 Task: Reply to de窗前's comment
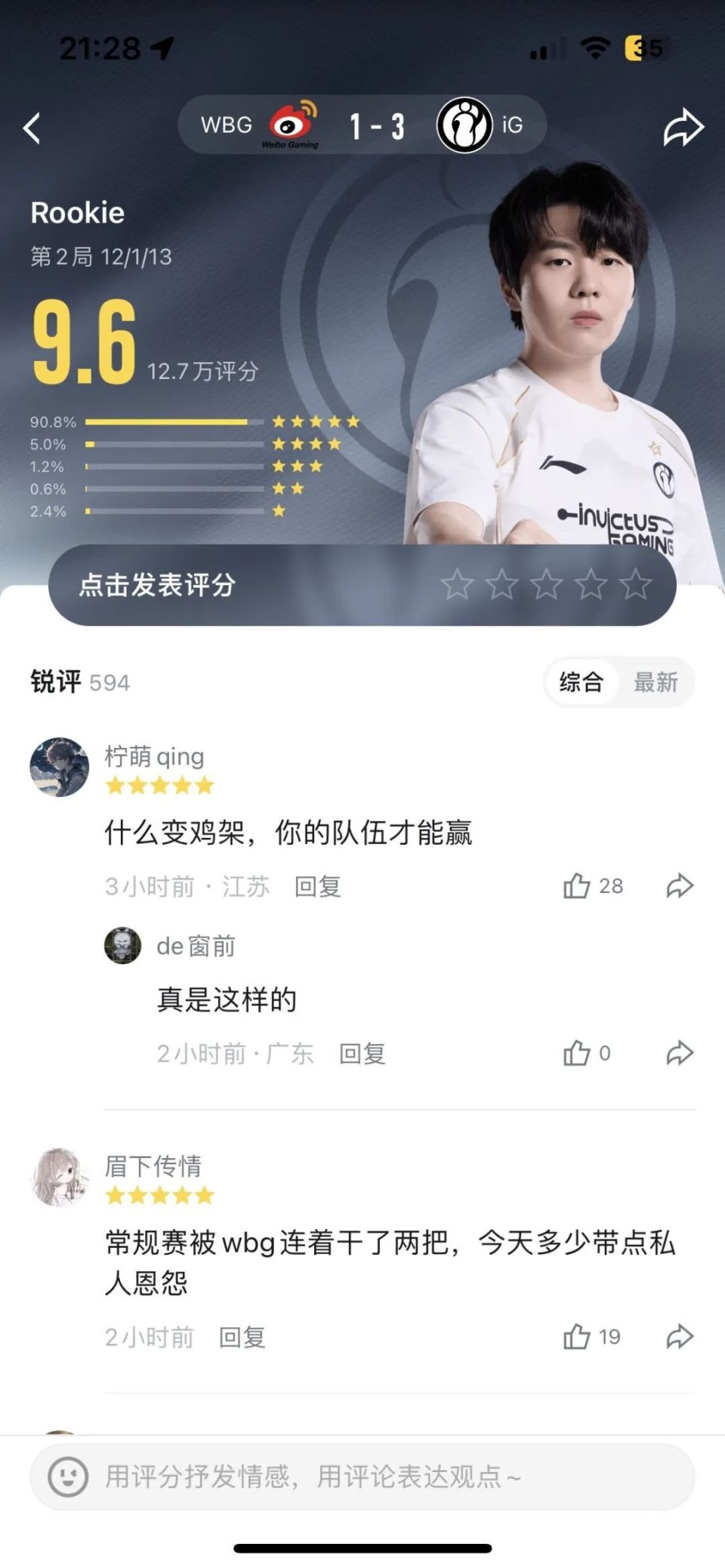click(x=362, y=1054)
